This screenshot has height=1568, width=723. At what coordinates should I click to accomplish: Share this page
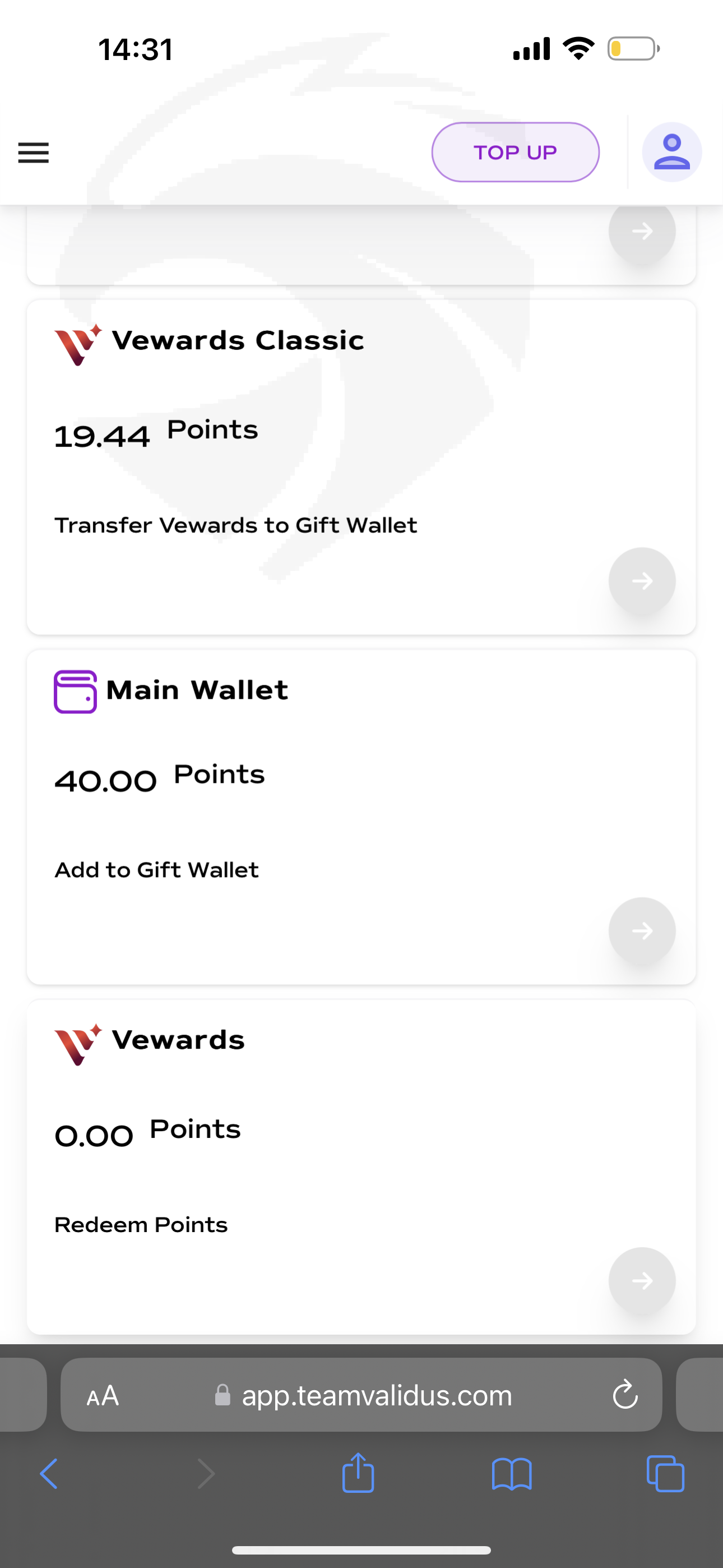tap(358, 1473)
